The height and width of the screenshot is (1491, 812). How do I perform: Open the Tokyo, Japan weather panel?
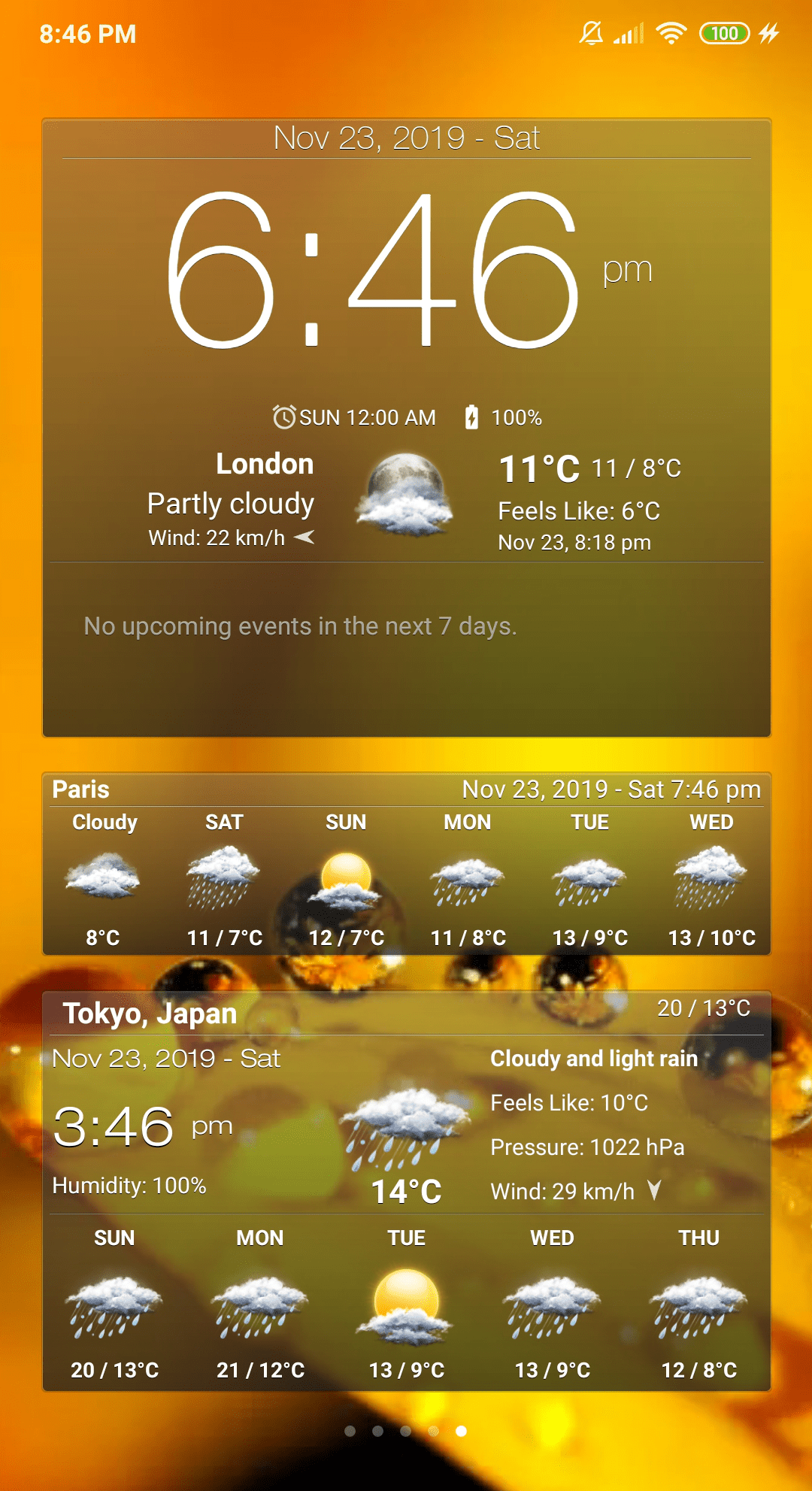click(150, 1013)
